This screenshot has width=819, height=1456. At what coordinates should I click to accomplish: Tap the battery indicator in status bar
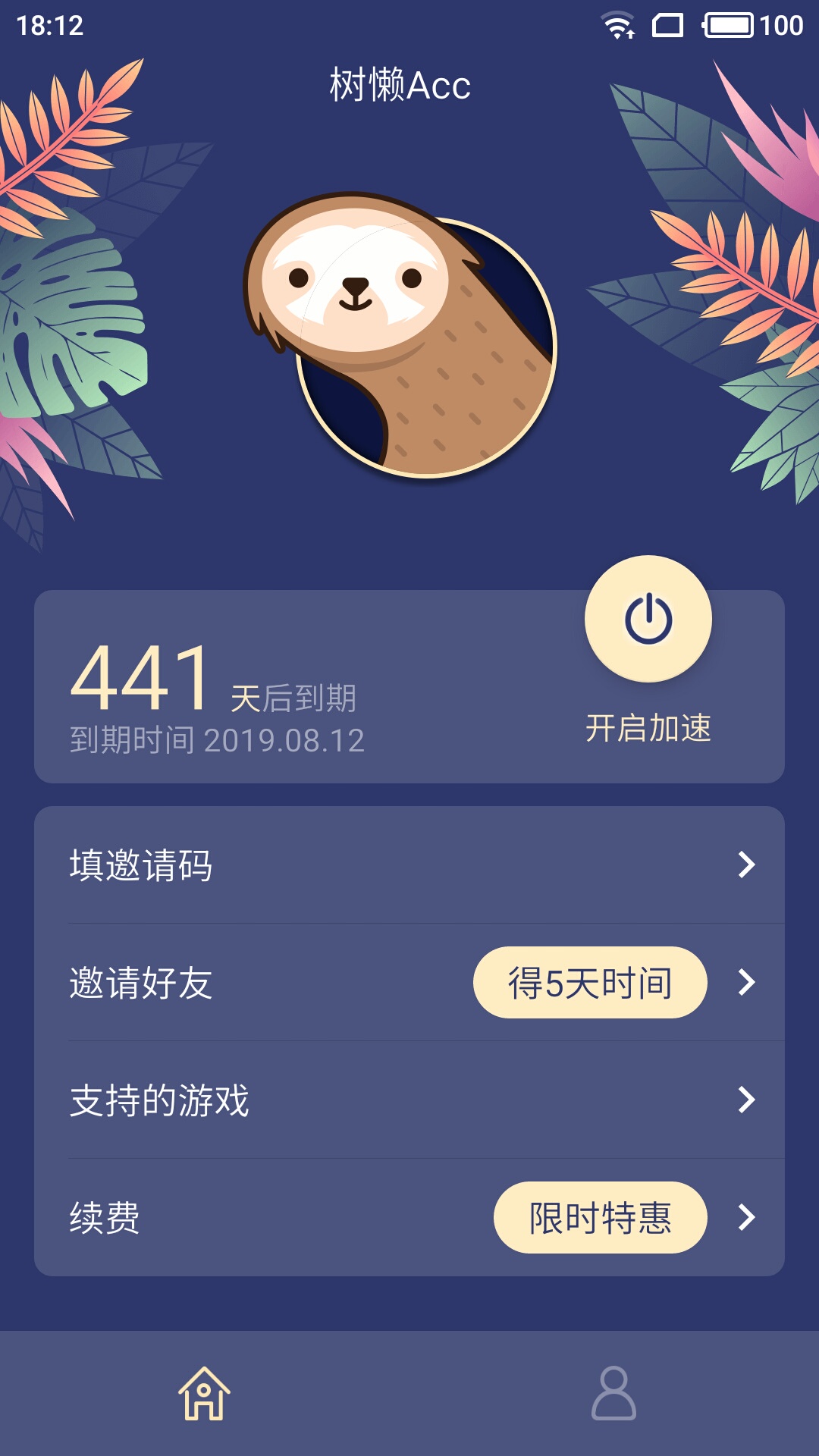pyautogui.click(x=730, y=24)
